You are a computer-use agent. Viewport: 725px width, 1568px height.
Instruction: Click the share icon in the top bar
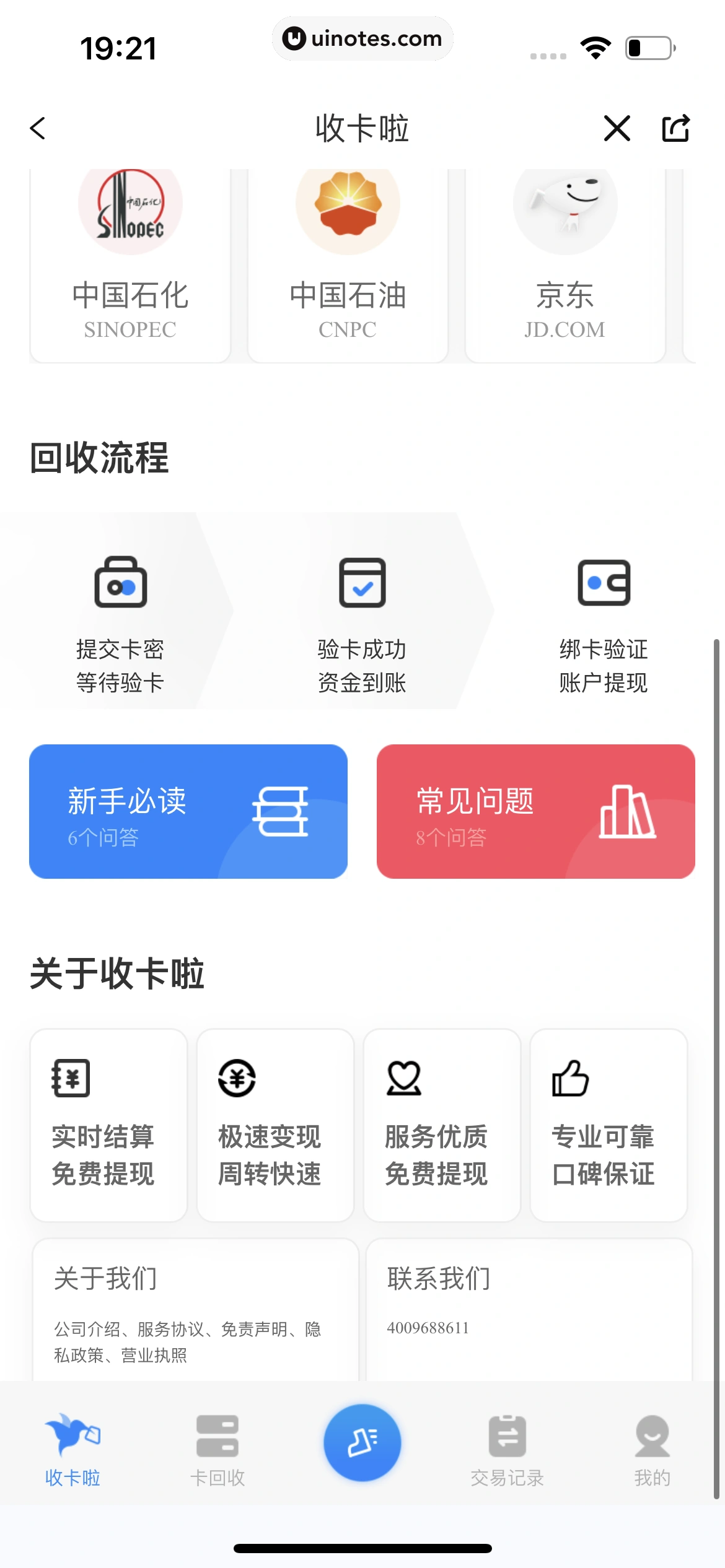(676, 129)
